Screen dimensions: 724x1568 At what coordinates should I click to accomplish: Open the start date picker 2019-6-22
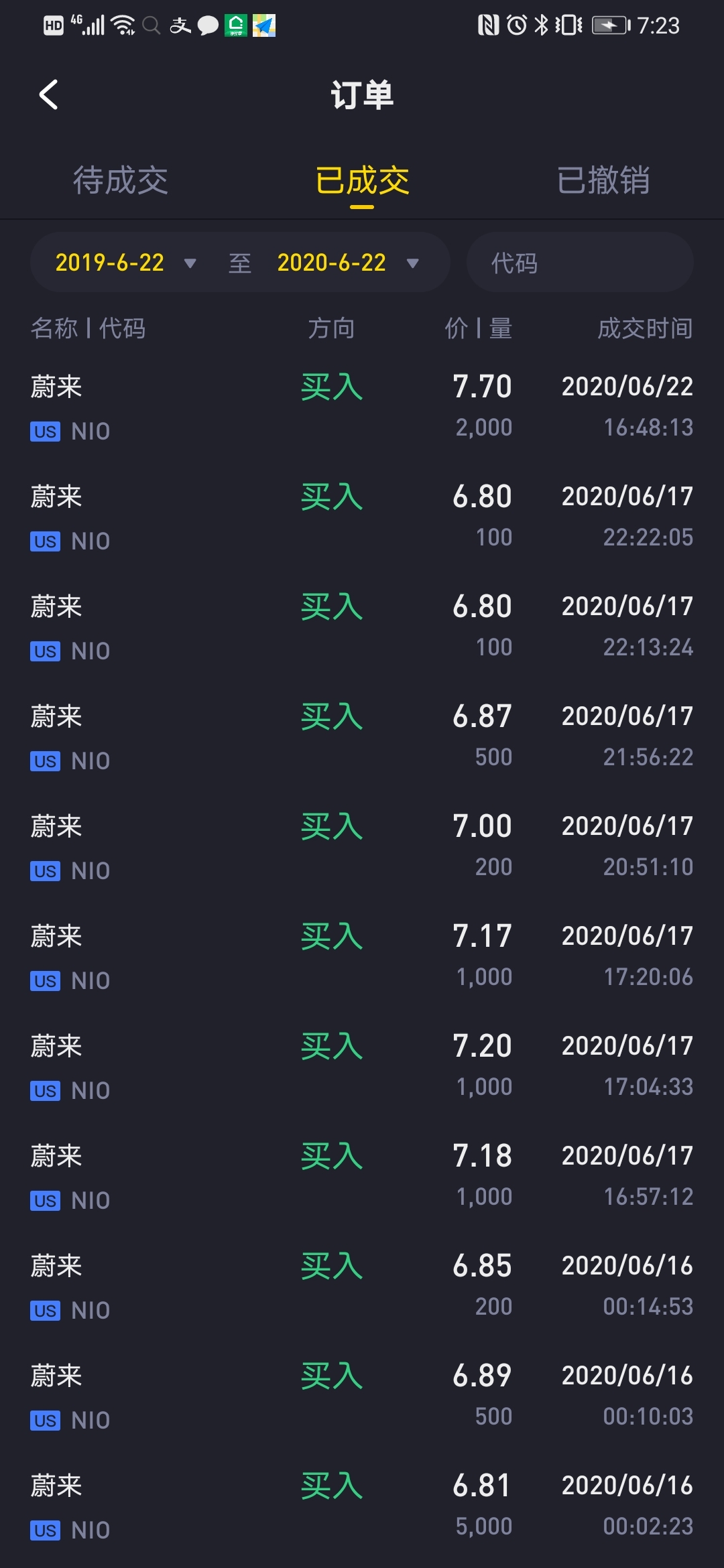(x=125, y=263)
